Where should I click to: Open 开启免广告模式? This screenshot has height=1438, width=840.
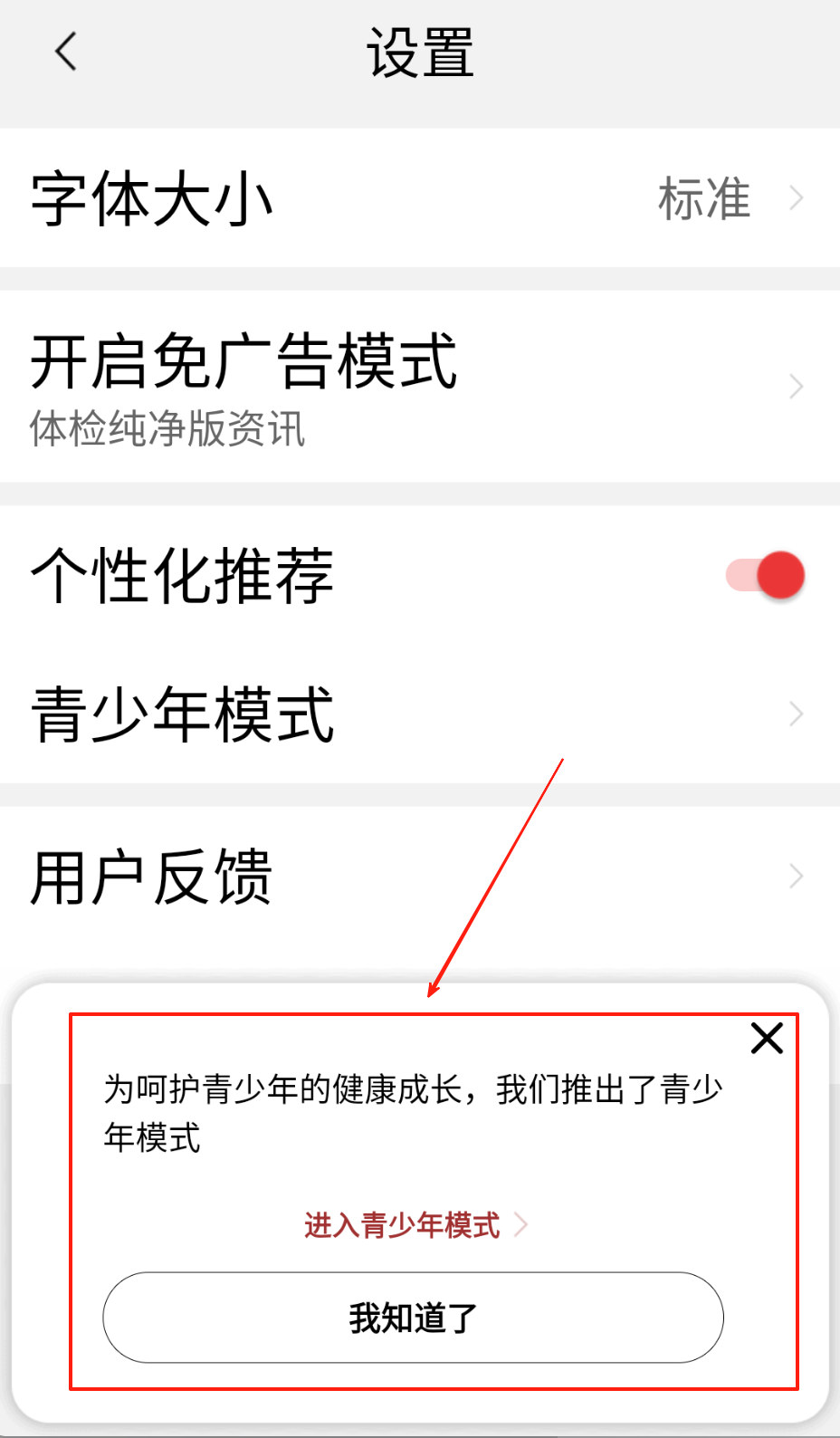click(420, 386)
